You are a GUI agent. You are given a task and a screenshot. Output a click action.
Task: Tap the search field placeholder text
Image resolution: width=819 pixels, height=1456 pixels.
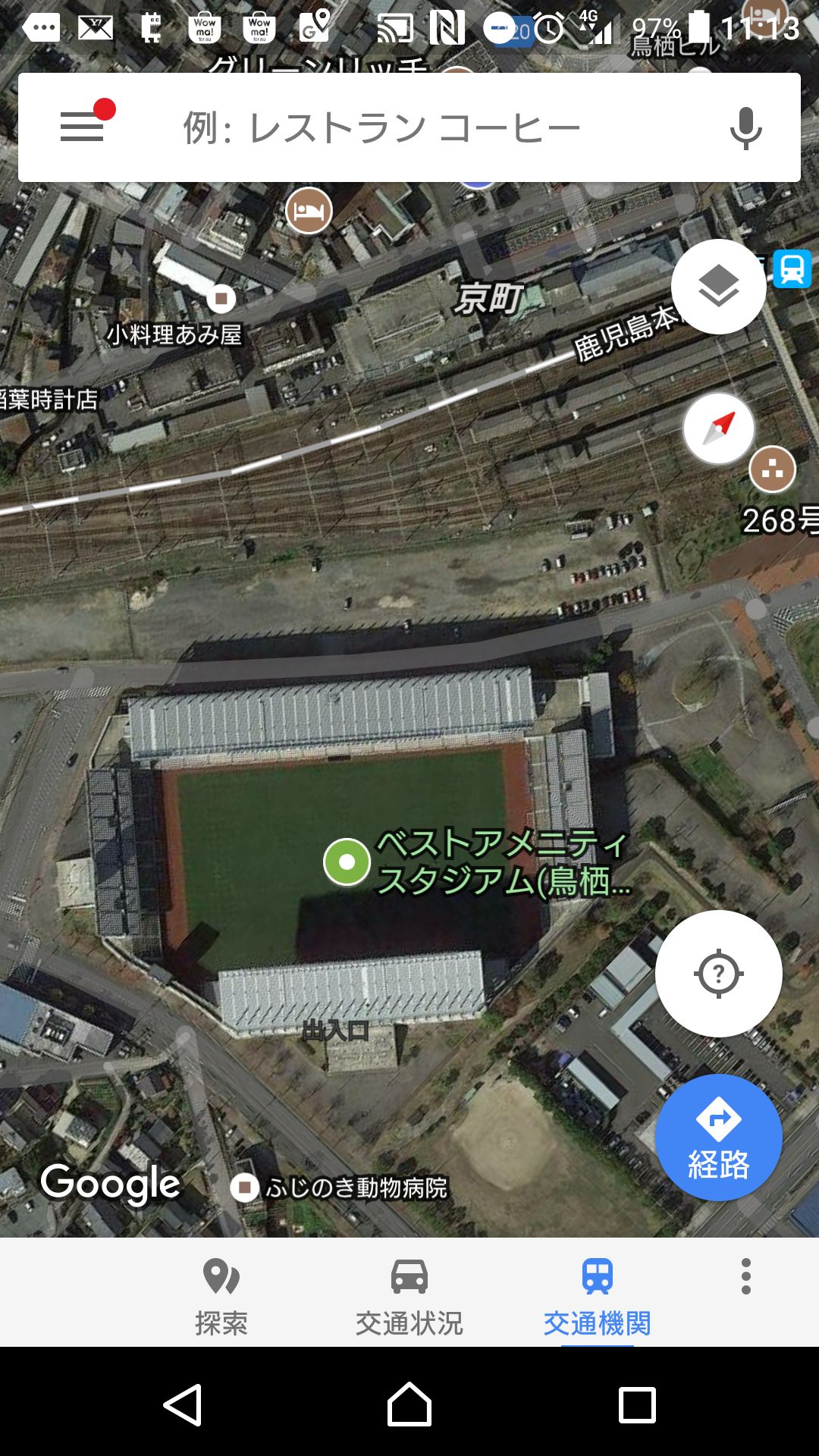(x=381, y=127)
